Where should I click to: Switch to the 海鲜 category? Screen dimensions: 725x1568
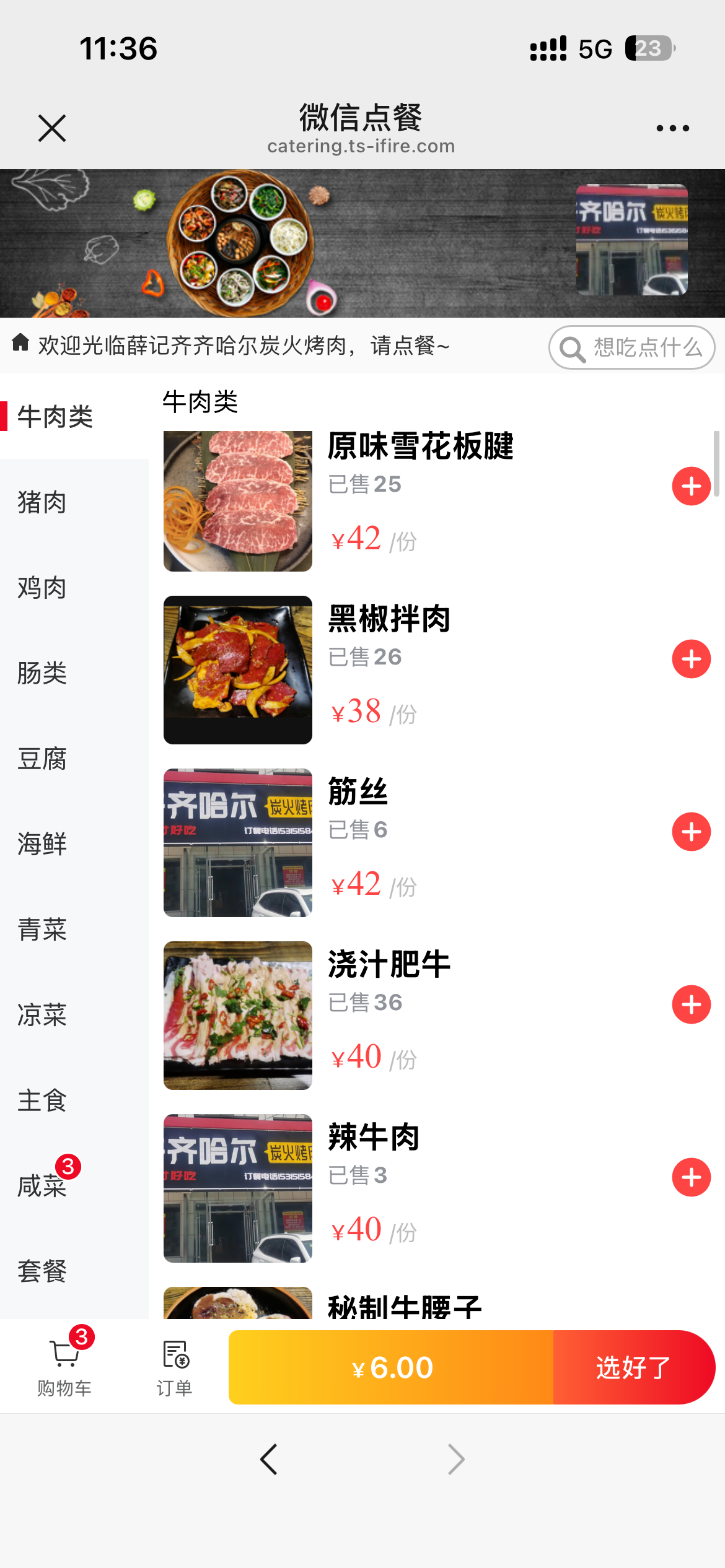pyautogui.click(x=42, y=843)
